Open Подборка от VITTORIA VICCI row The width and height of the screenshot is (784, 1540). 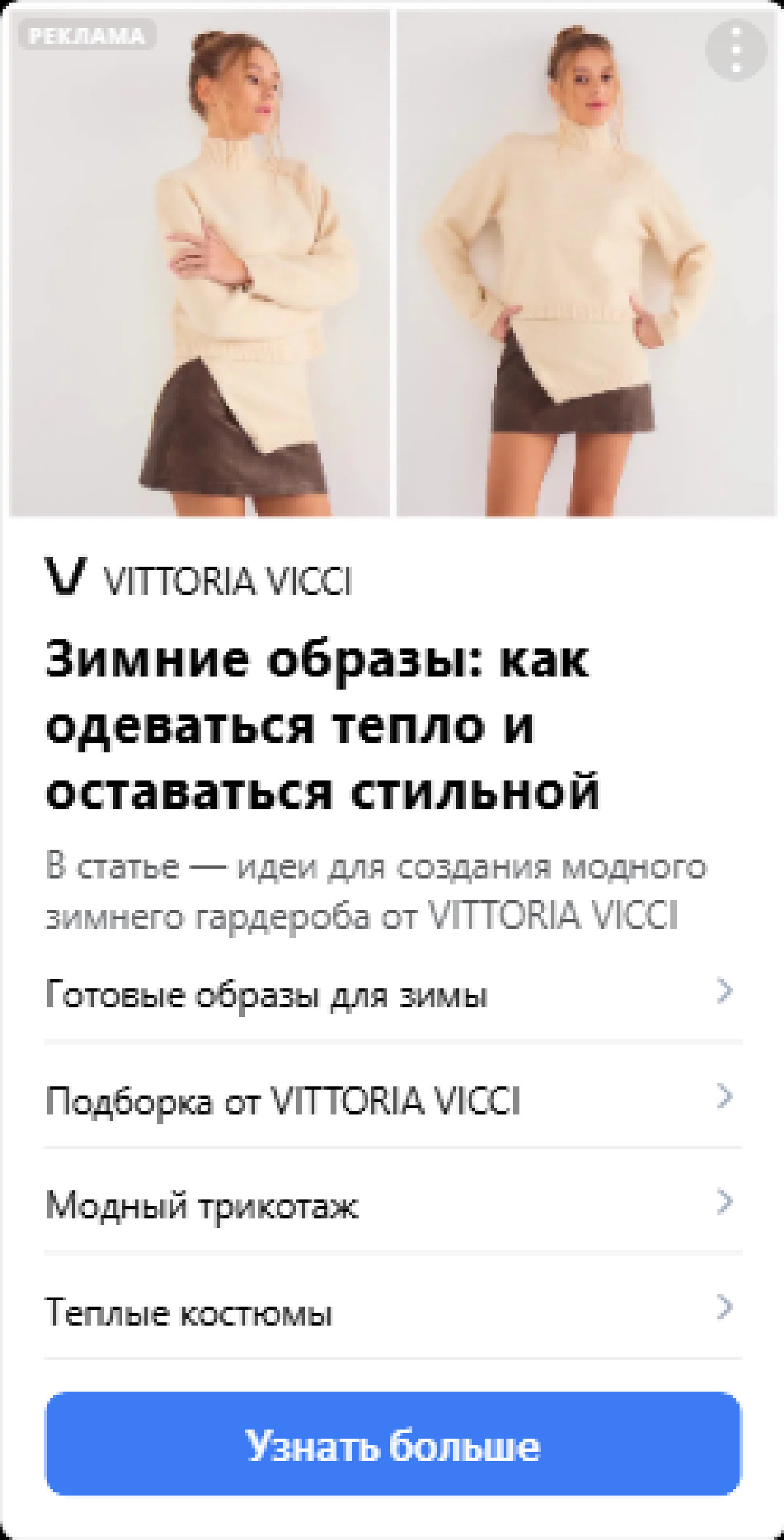click(392, 1100)
